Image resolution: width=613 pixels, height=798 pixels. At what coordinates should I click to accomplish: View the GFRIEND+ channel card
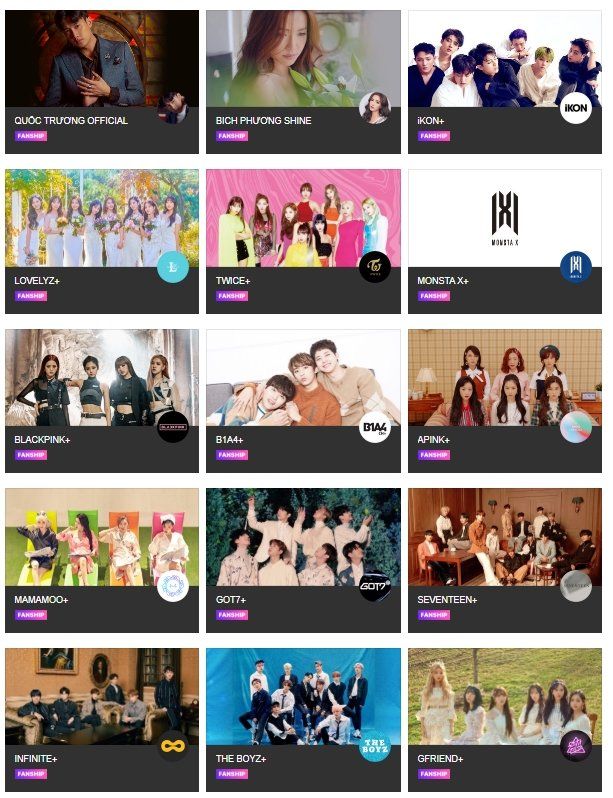(505, 719)
